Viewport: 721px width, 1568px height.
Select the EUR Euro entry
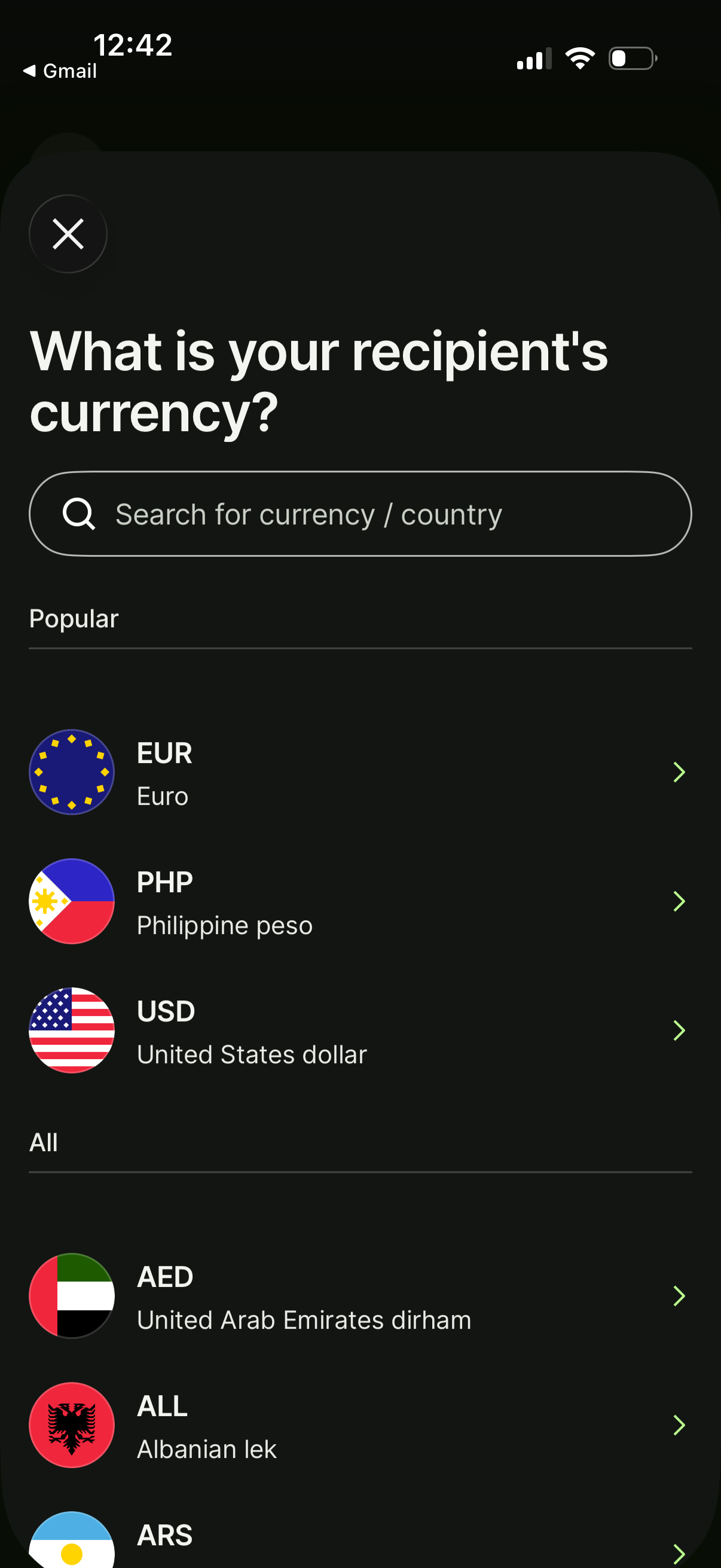pyautogui.click(x=304, y=772)
